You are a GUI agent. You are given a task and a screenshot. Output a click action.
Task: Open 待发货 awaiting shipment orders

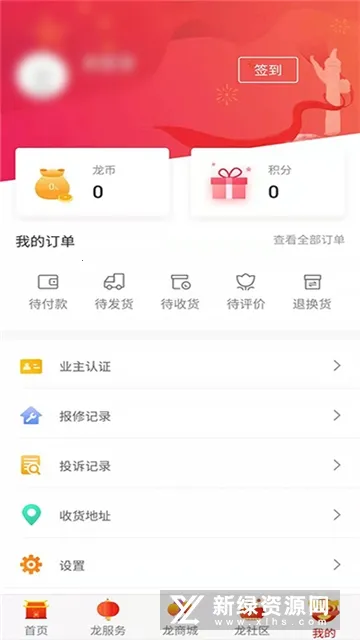(114, 291)
